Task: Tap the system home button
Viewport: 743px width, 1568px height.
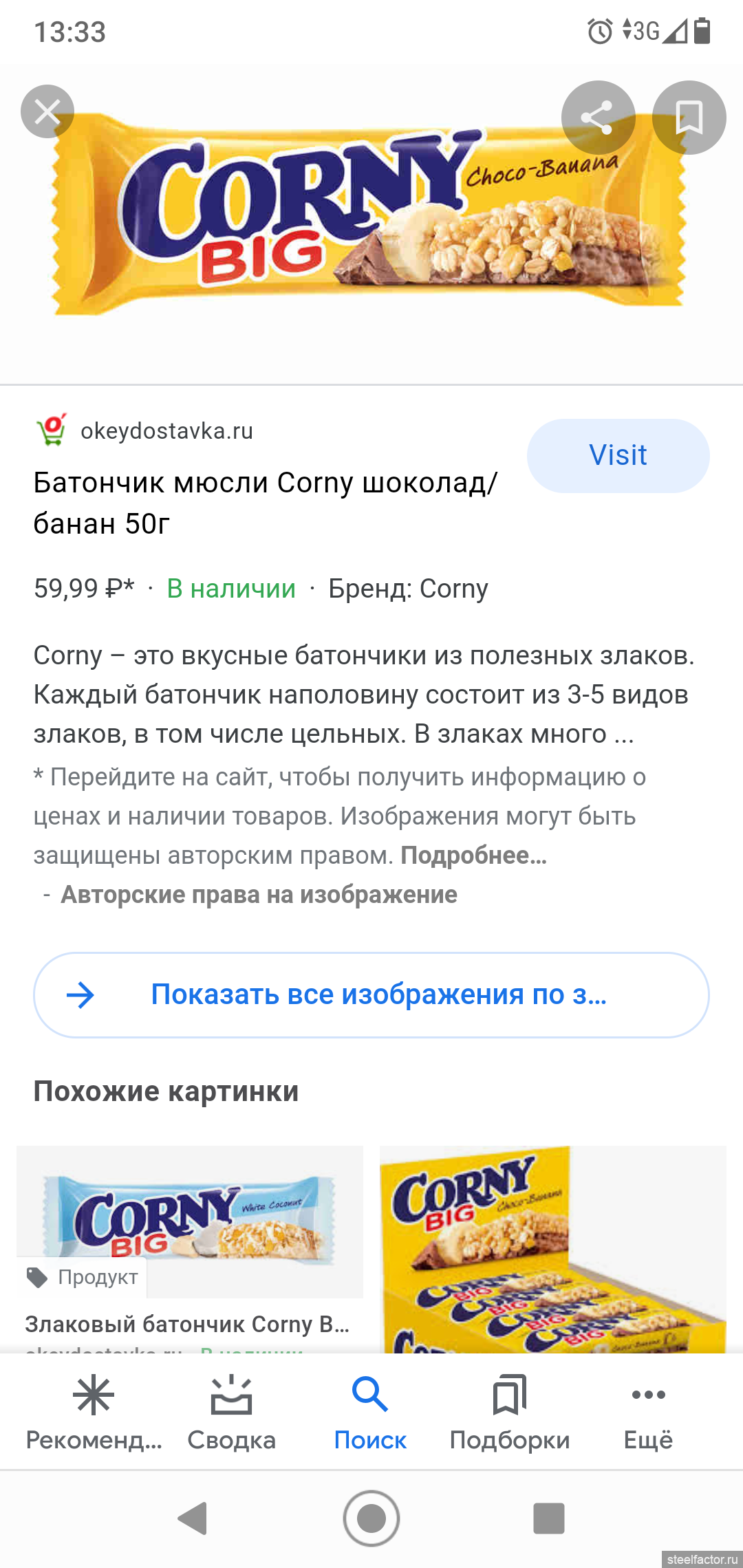Action: coord(371,1518)
